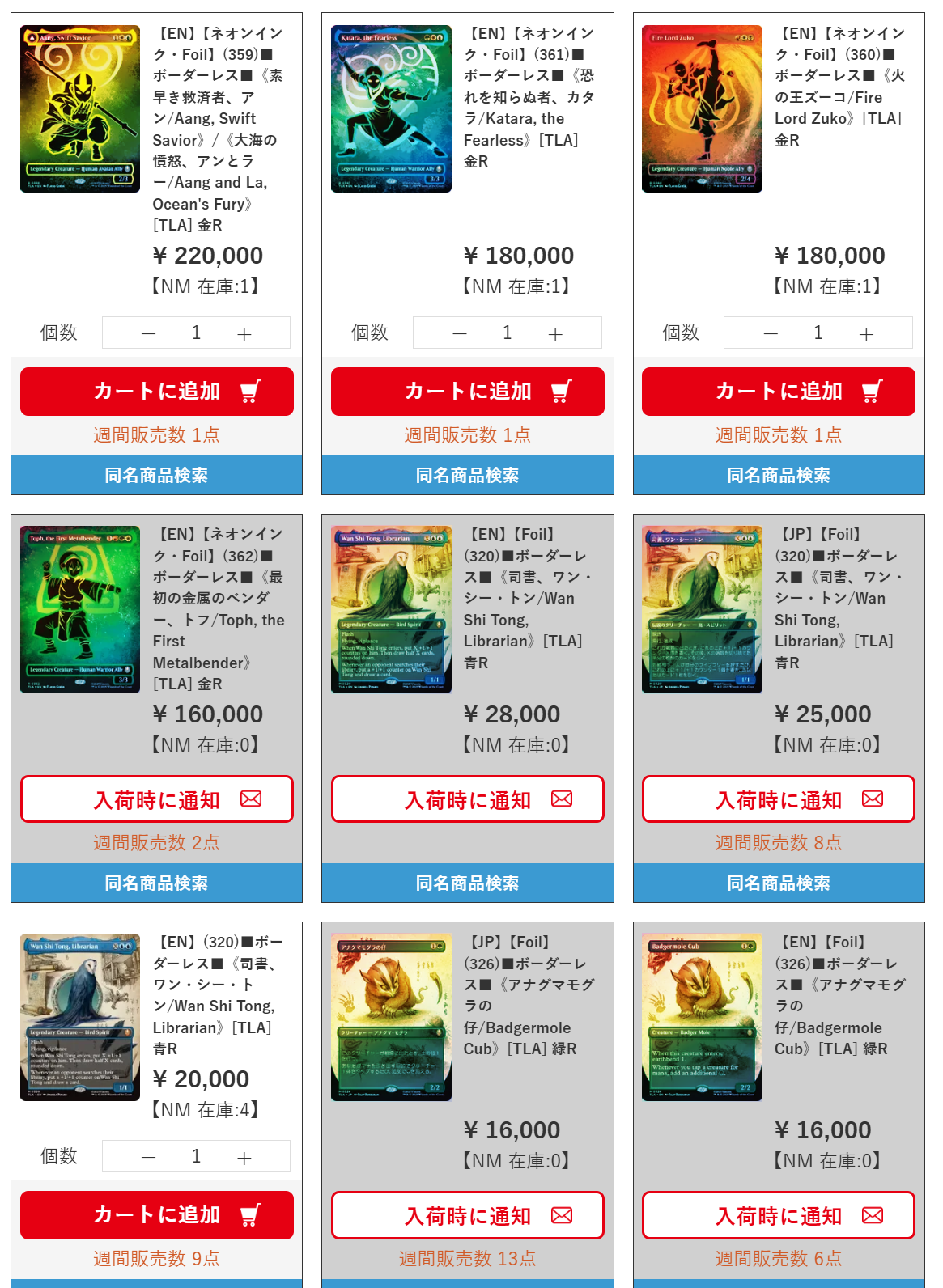Add Fire Lord Zuko to cart
This screenshot has height=1288, width=943.
click(778, 392)
